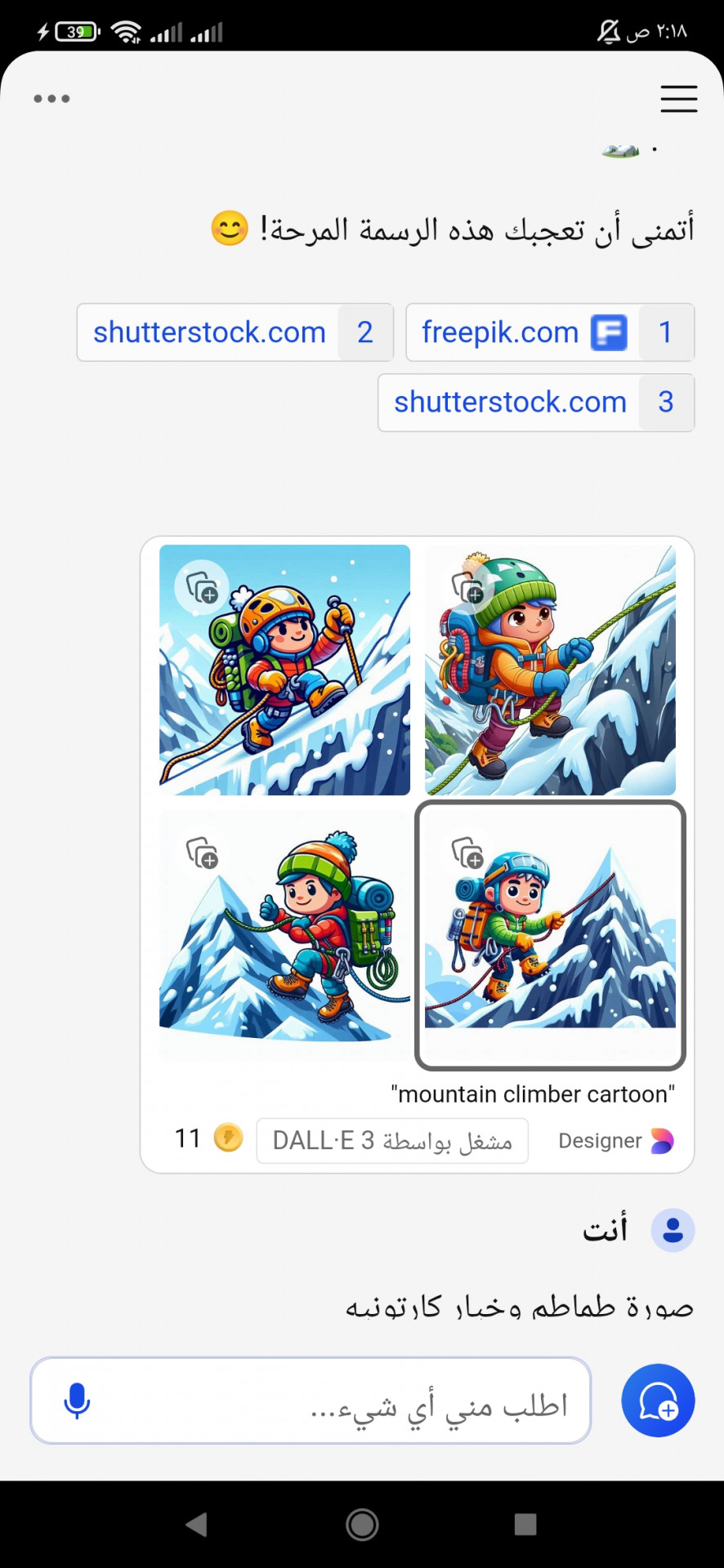Open the hamburger menu
Image resolution: width=724 pixels, height=1568 pixels.
678,99
